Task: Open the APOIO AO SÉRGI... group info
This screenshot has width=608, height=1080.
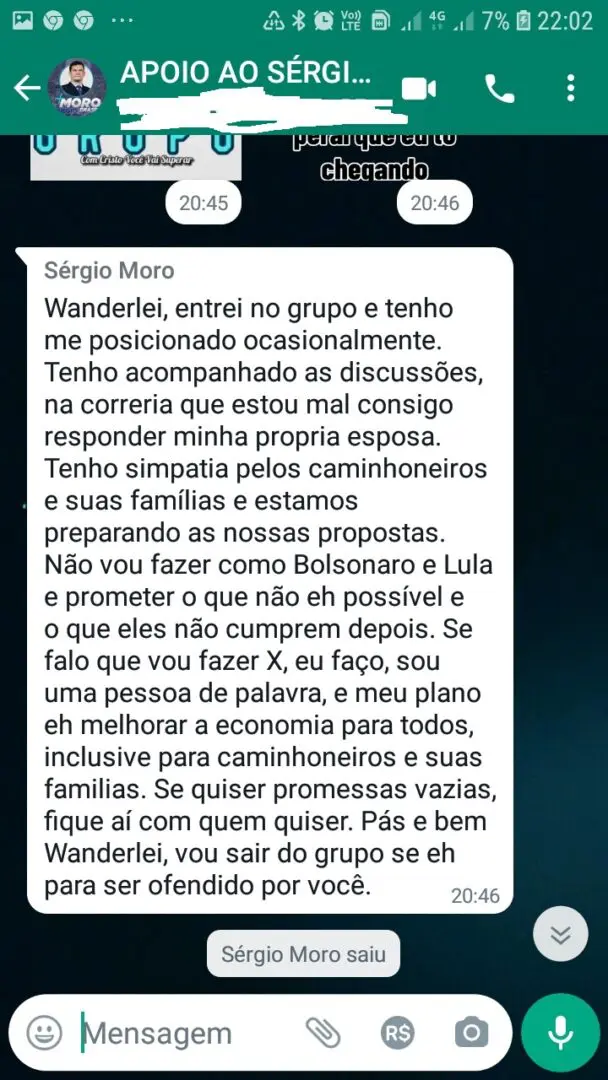Action: coord(245,74)
